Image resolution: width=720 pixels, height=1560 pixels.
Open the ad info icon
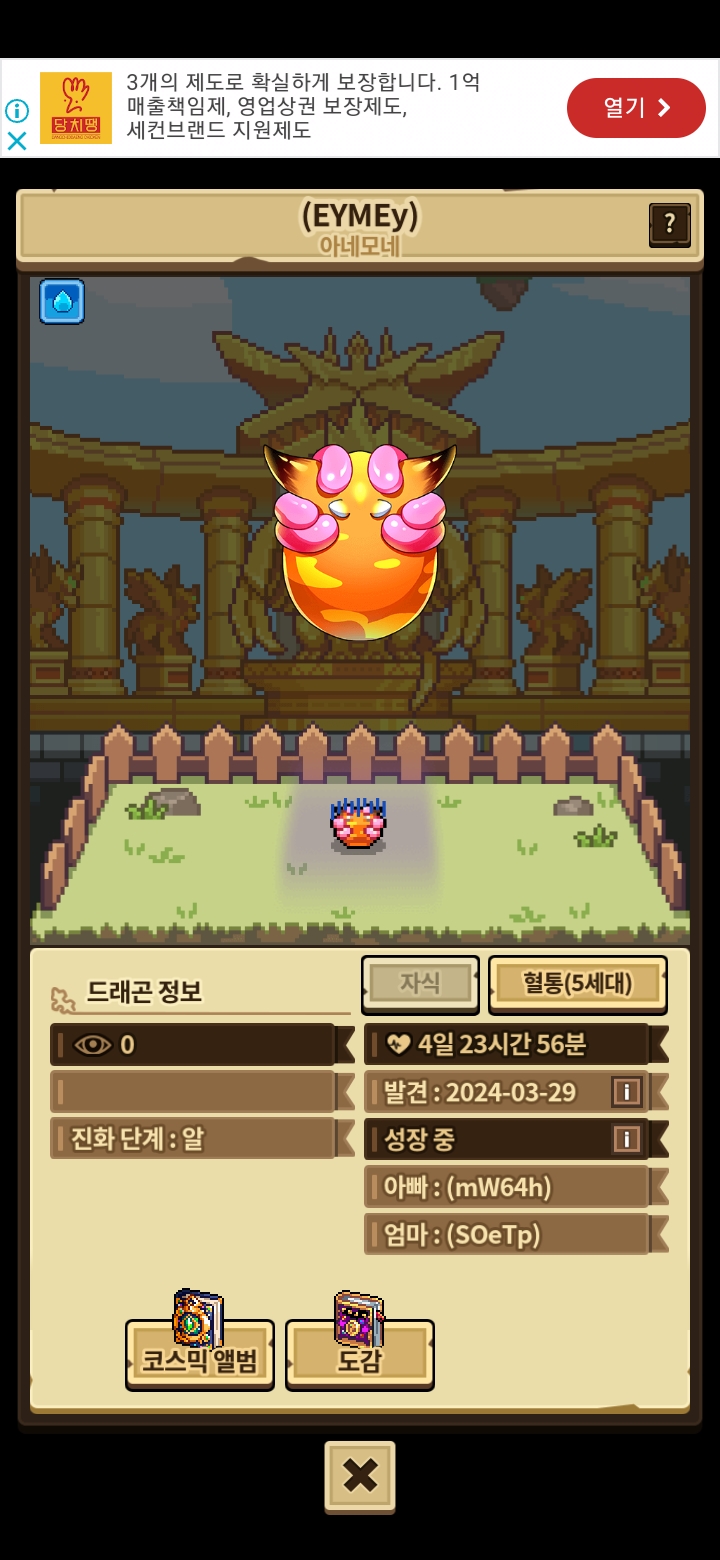[x=17, y=110]
